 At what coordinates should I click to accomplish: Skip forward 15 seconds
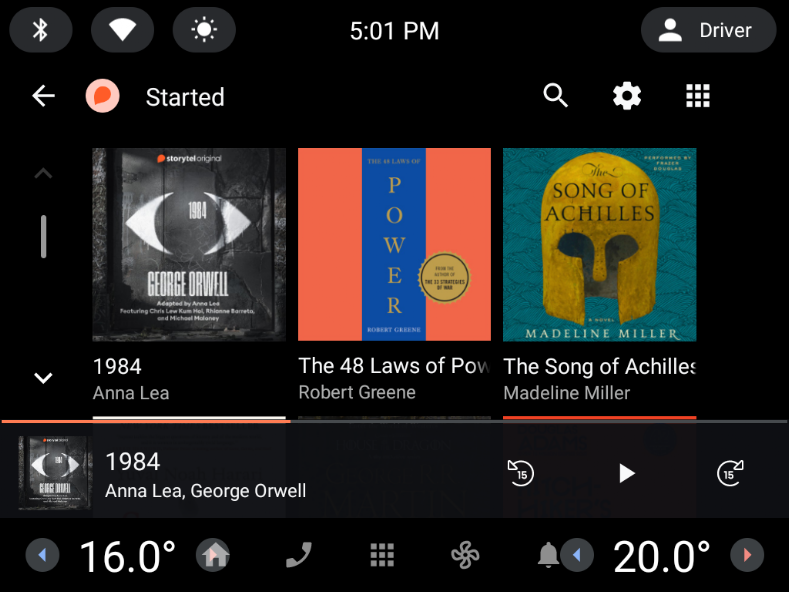tap(731, 473)
